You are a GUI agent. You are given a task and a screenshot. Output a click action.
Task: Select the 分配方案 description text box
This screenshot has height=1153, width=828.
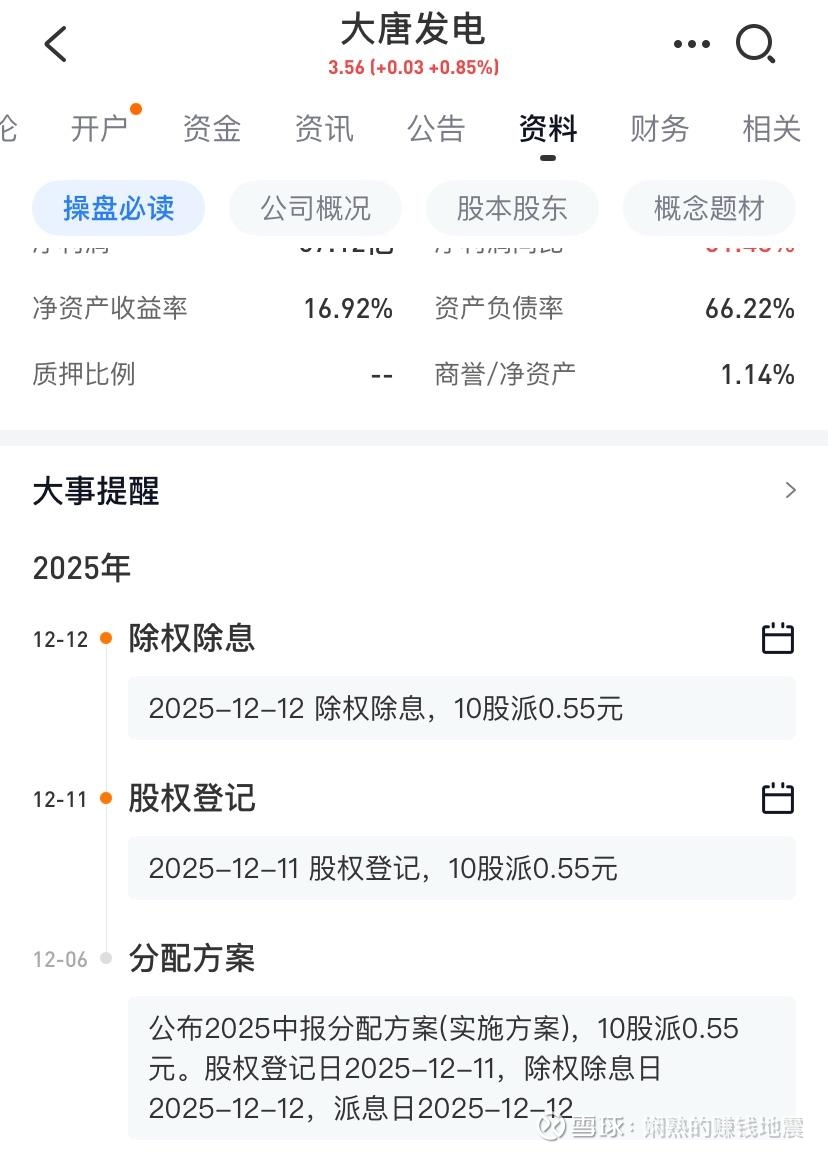click(458, 1067)
